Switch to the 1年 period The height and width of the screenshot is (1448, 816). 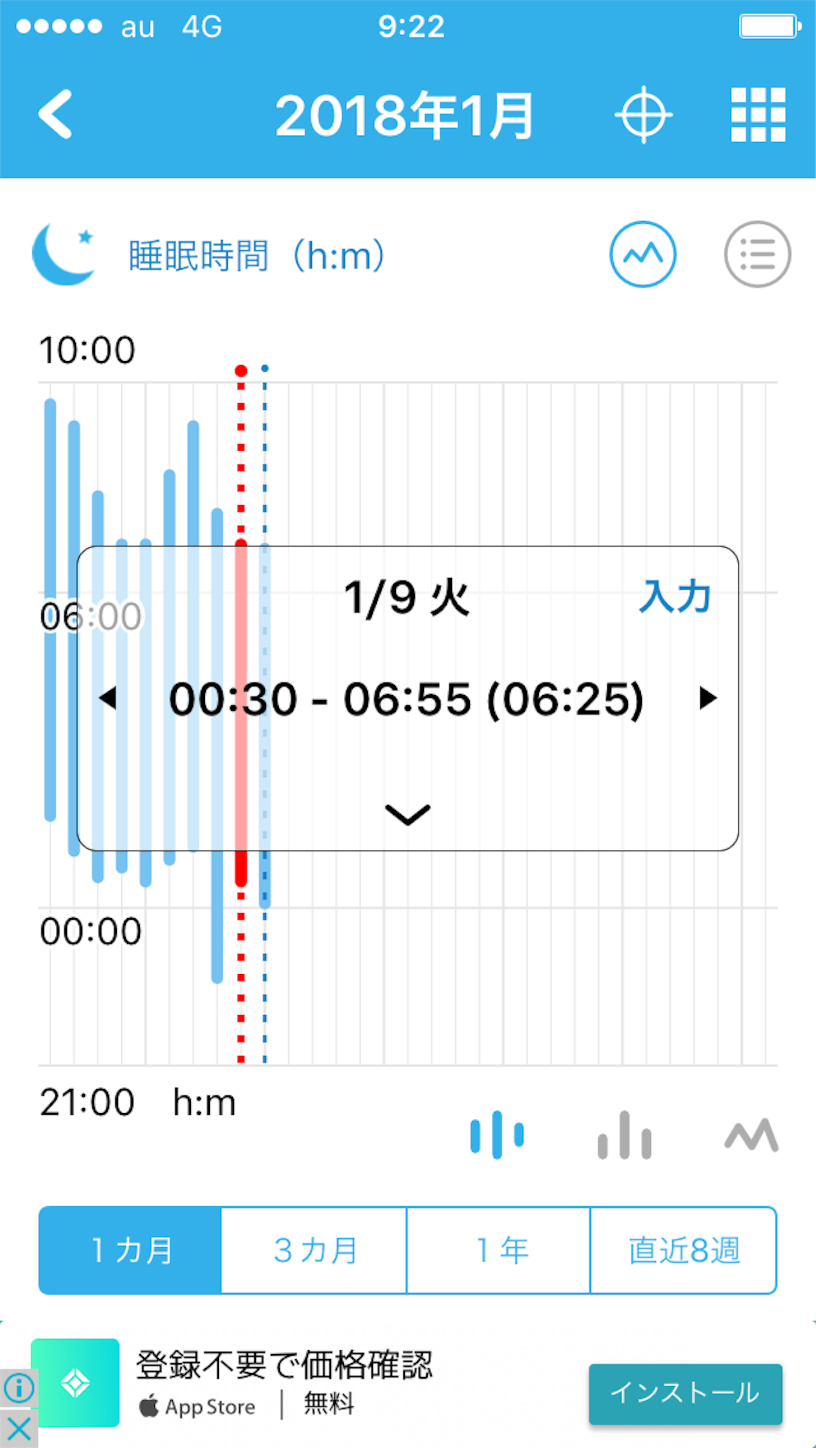tap(499, 1250)
